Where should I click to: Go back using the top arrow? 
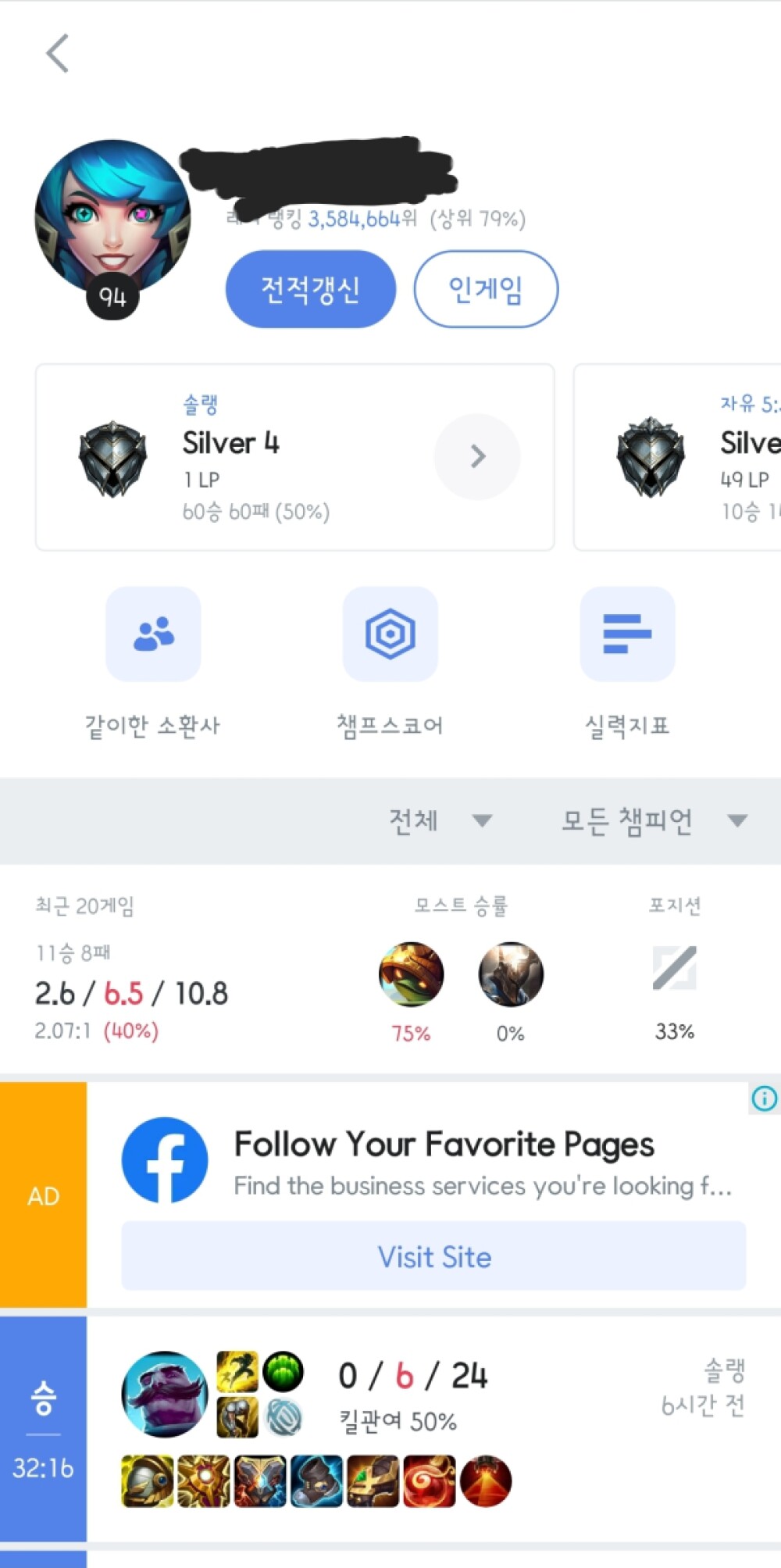(x=57, y=53)
